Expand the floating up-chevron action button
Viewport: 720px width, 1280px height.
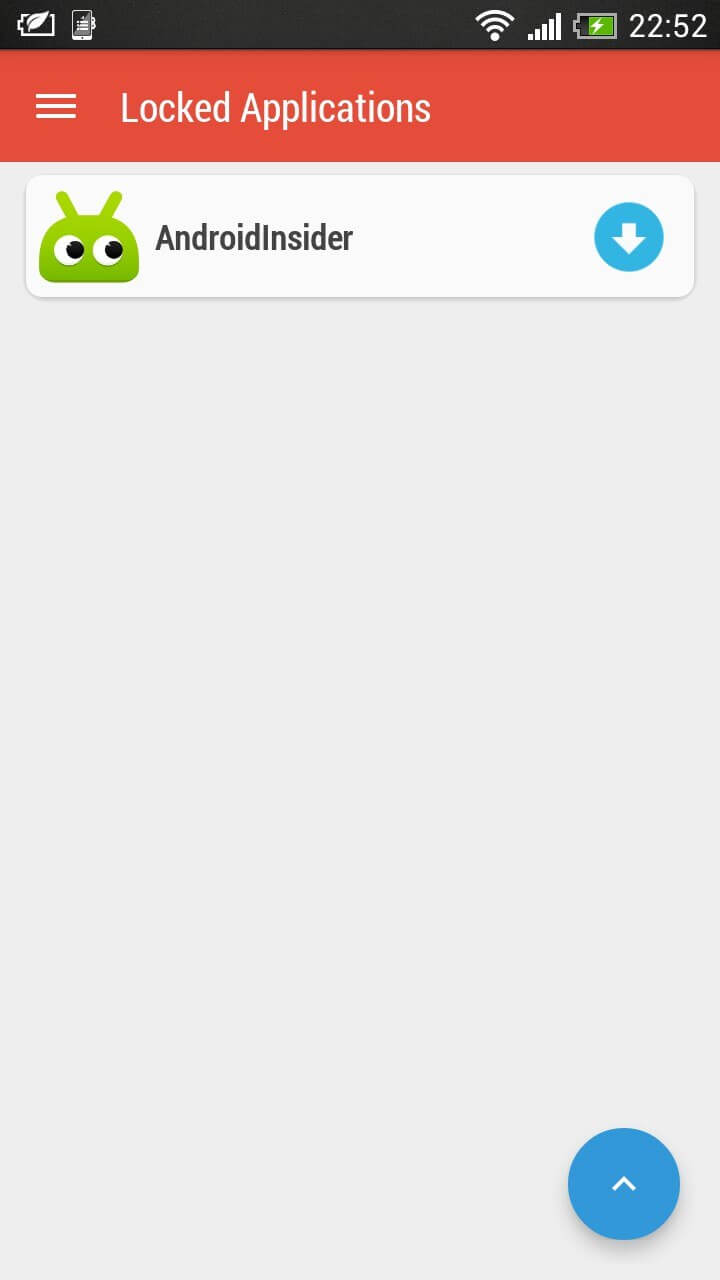click(623, 1184)
